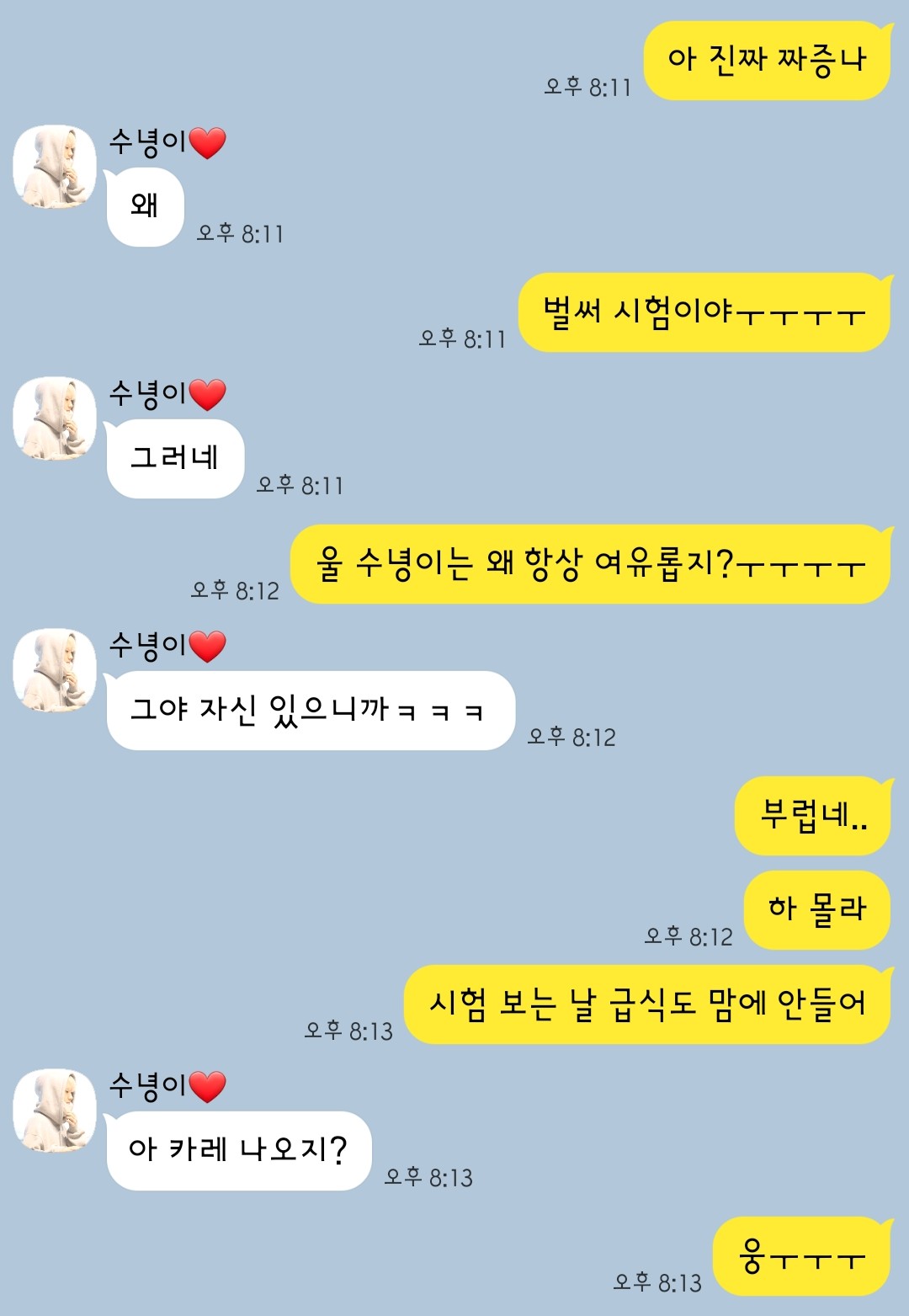
Task: Select 수녕이's avatar by the '아 카레 나오지?' message
Action: coord(55,1111)
